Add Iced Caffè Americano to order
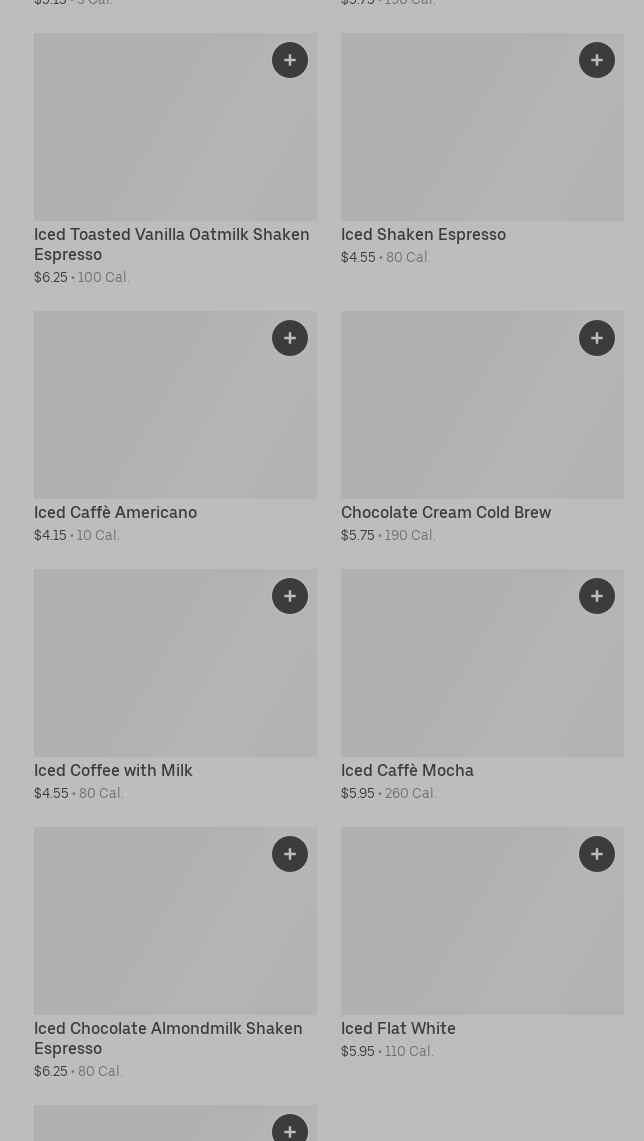 click(x=290, y=338)
